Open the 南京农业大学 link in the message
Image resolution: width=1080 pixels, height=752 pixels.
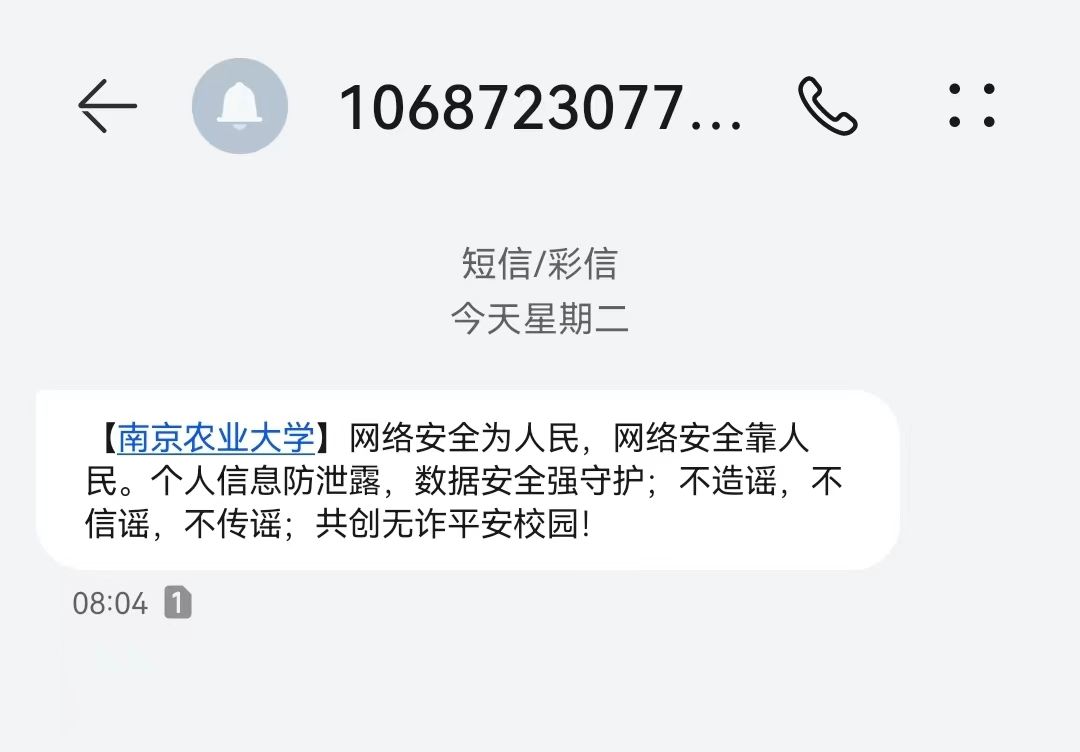click(x=216, y=438)
